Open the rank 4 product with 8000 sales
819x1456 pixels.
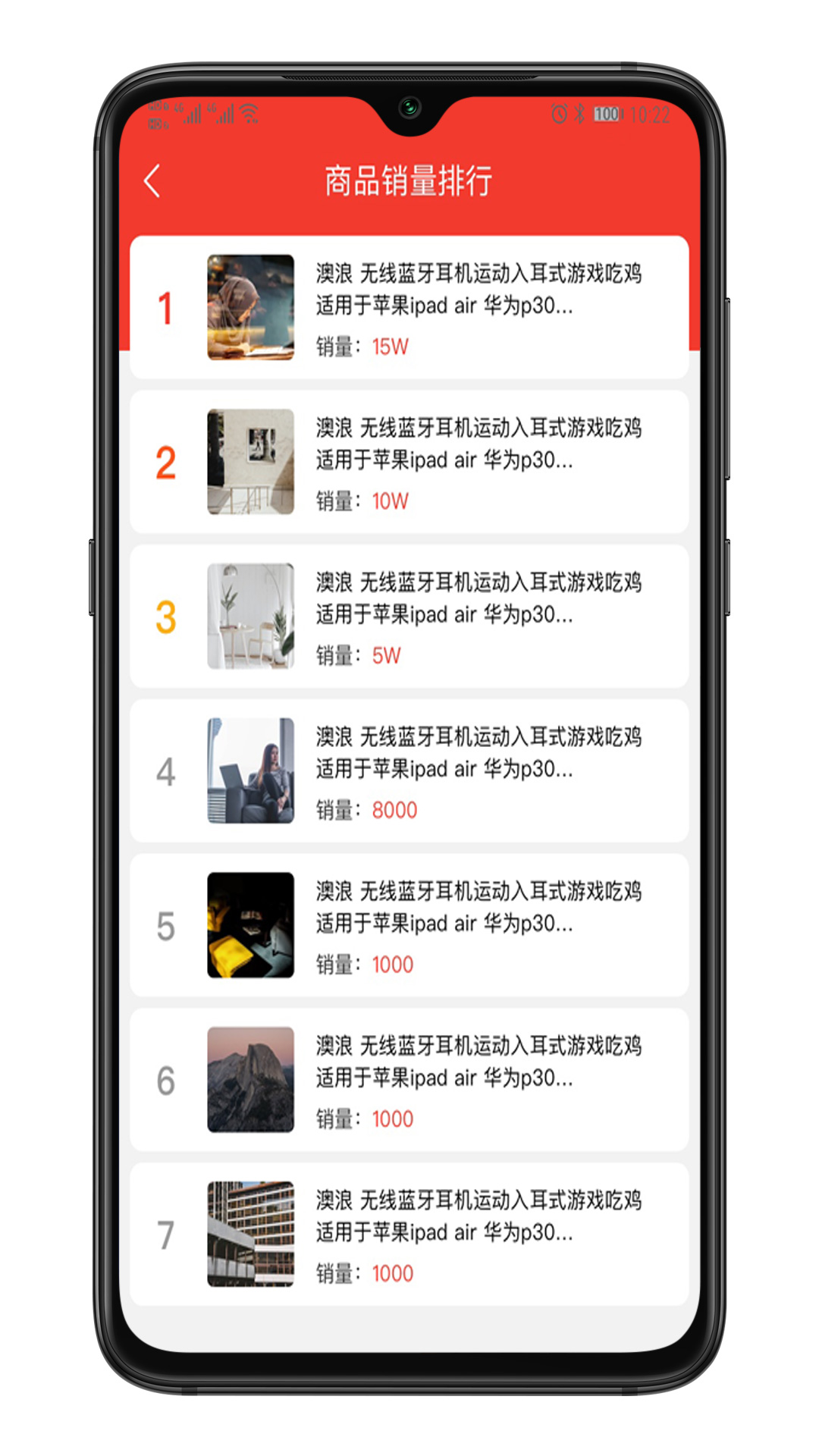409,770
